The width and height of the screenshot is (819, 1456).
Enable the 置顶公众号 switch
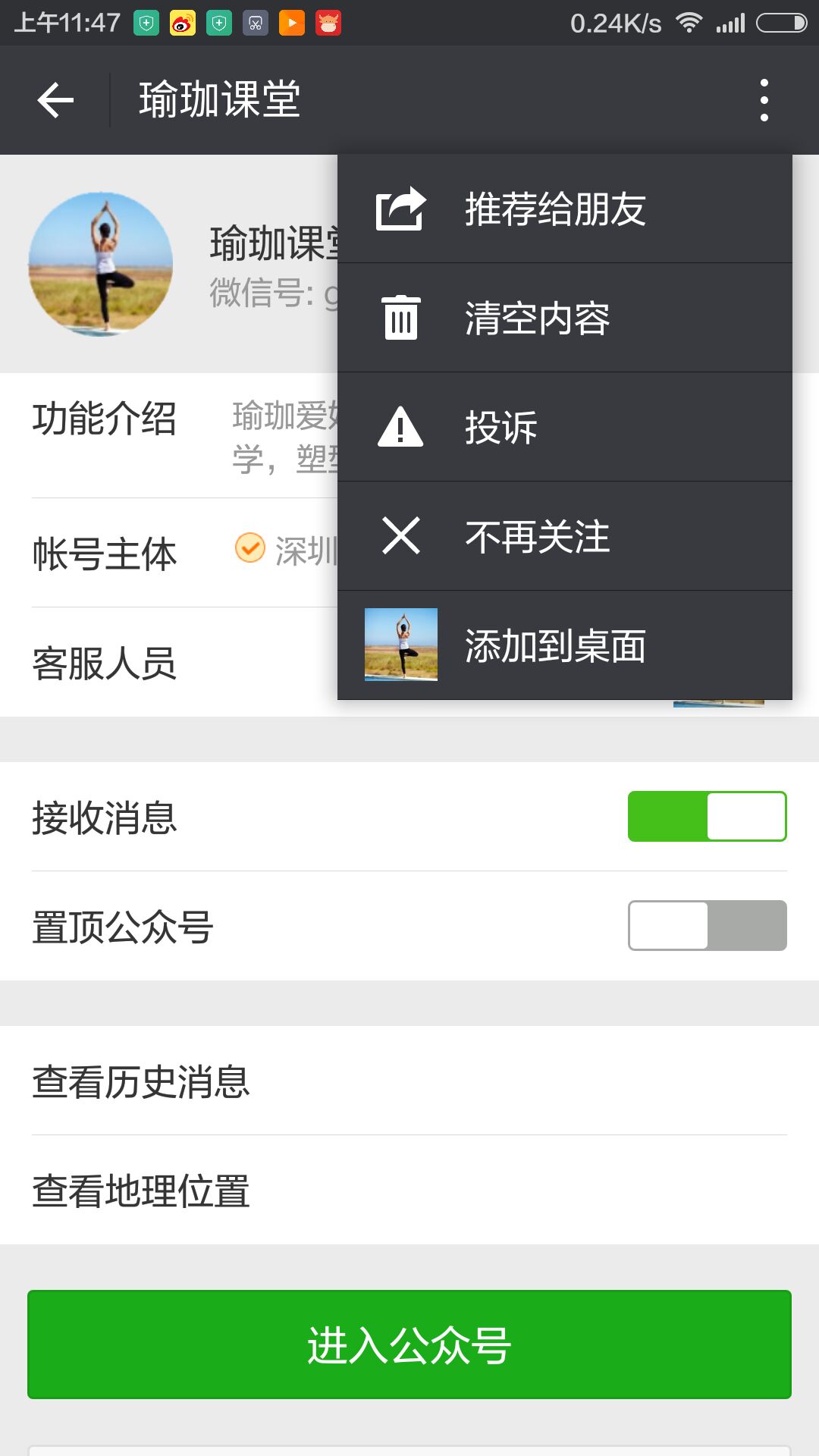pyautogui.click(x=707, y=925)
